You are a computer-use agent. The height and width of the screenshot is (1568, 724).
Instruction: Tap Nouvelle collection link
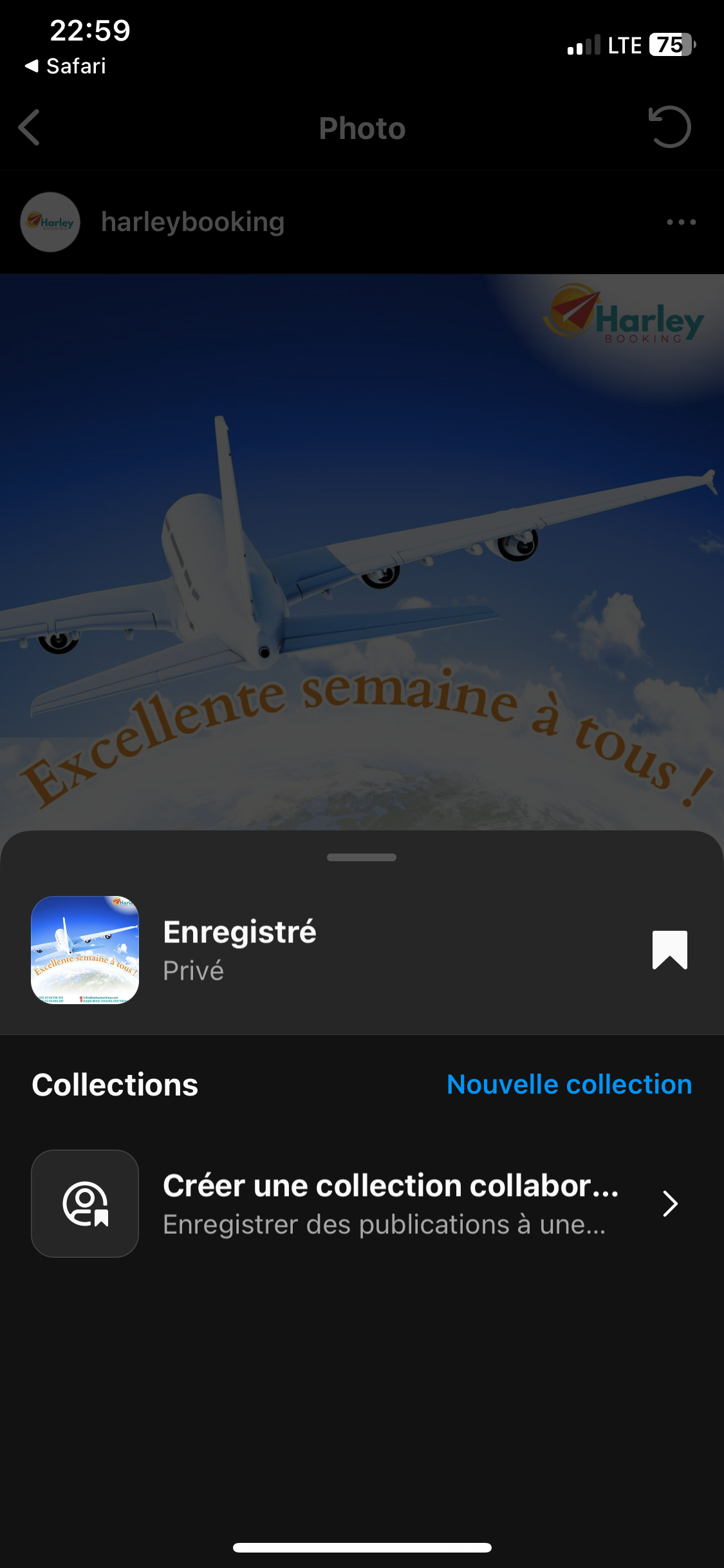point(569,1085)
